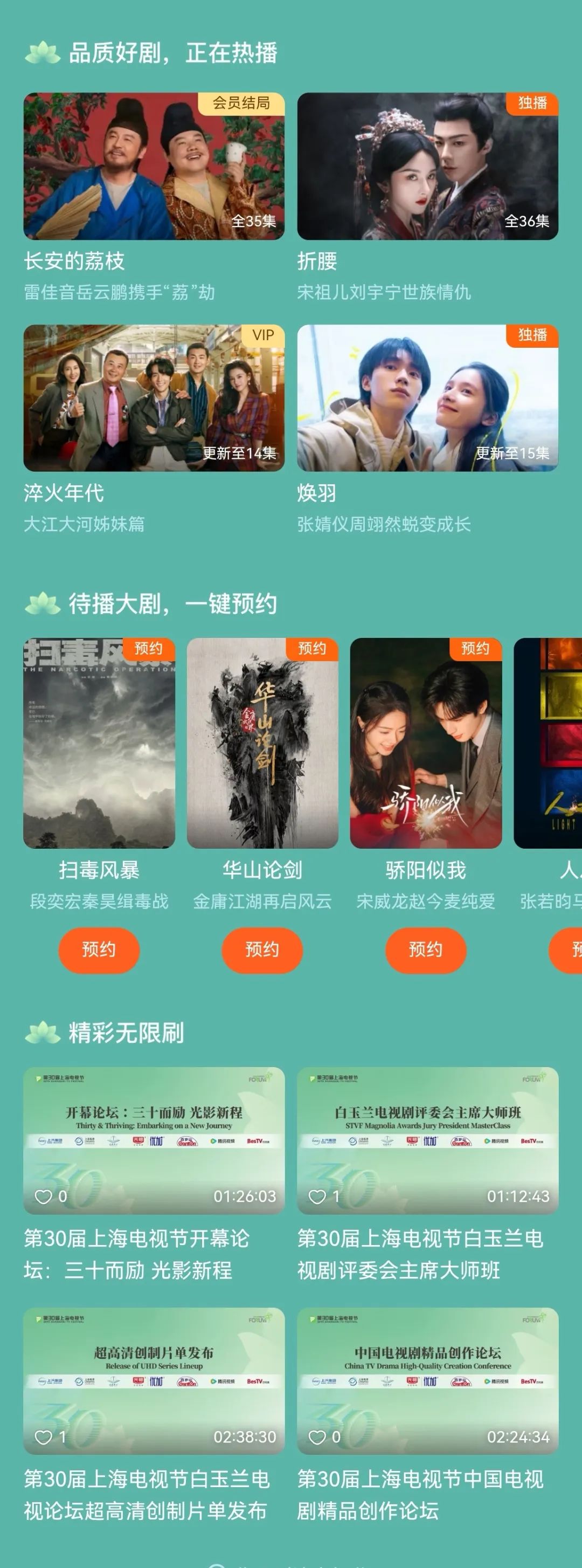Like the 开幕论坛 video with the heart
The image size is (582, 1568).
pyautogui.click(x=44, y=1196)
